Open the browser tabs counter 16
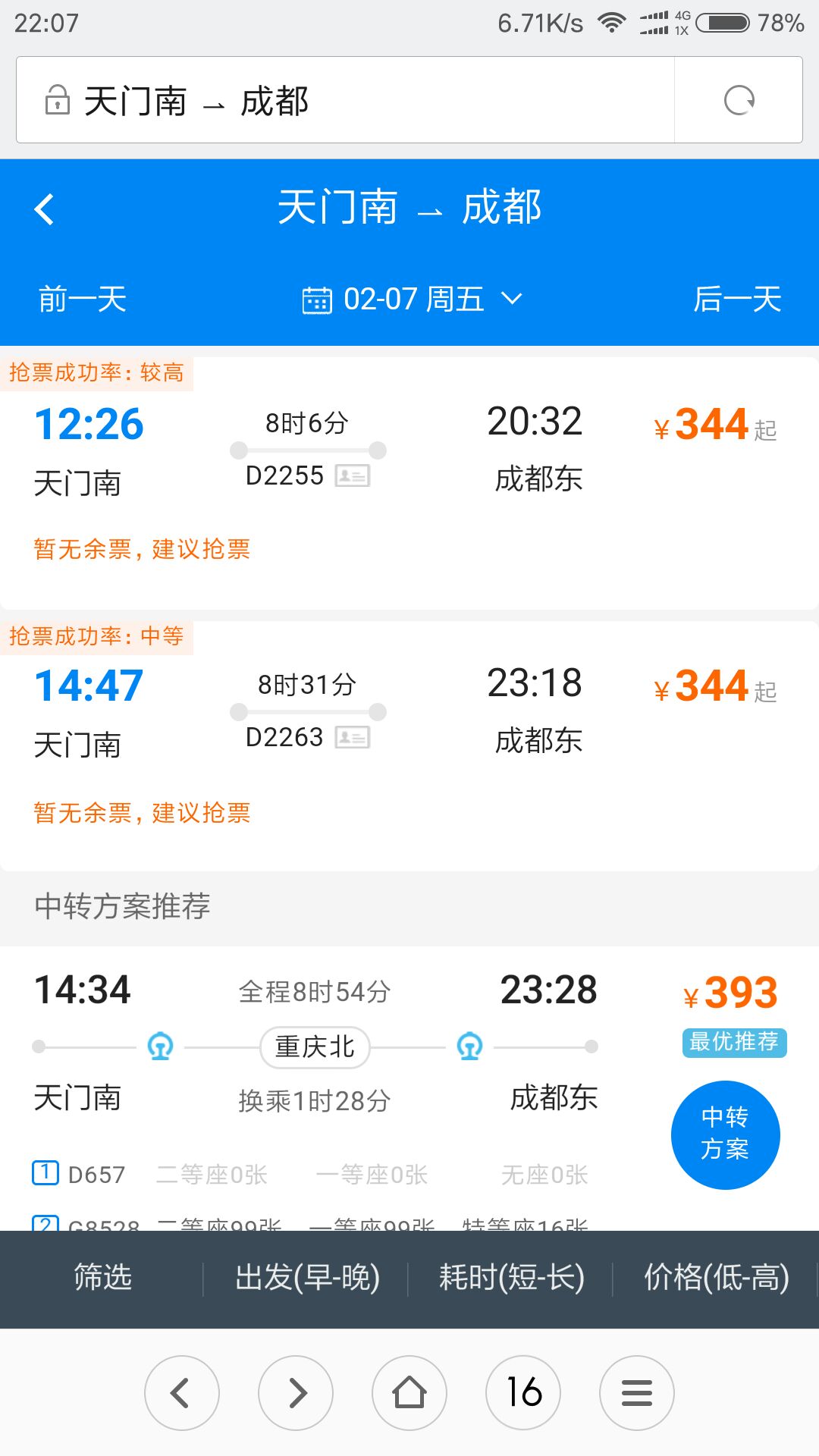This screenshot has height=1456, width=819. [x=523, y=1392]
